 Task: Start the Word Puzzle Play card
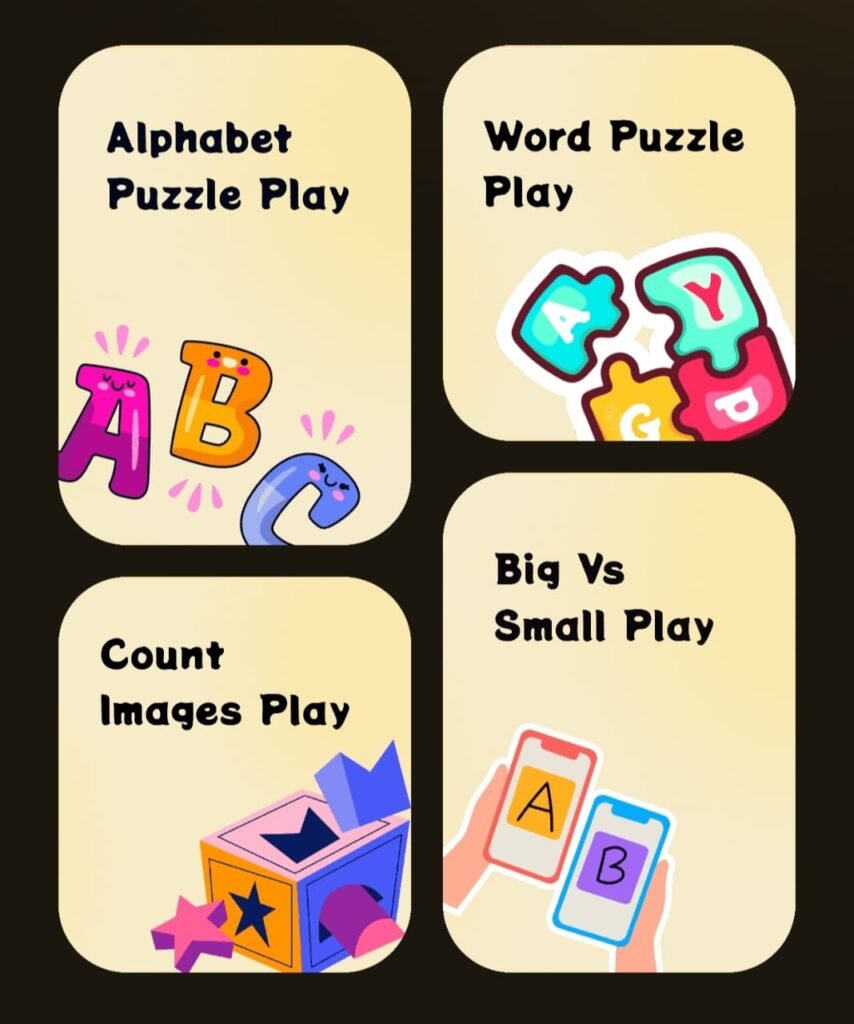[x=618, y=243]
